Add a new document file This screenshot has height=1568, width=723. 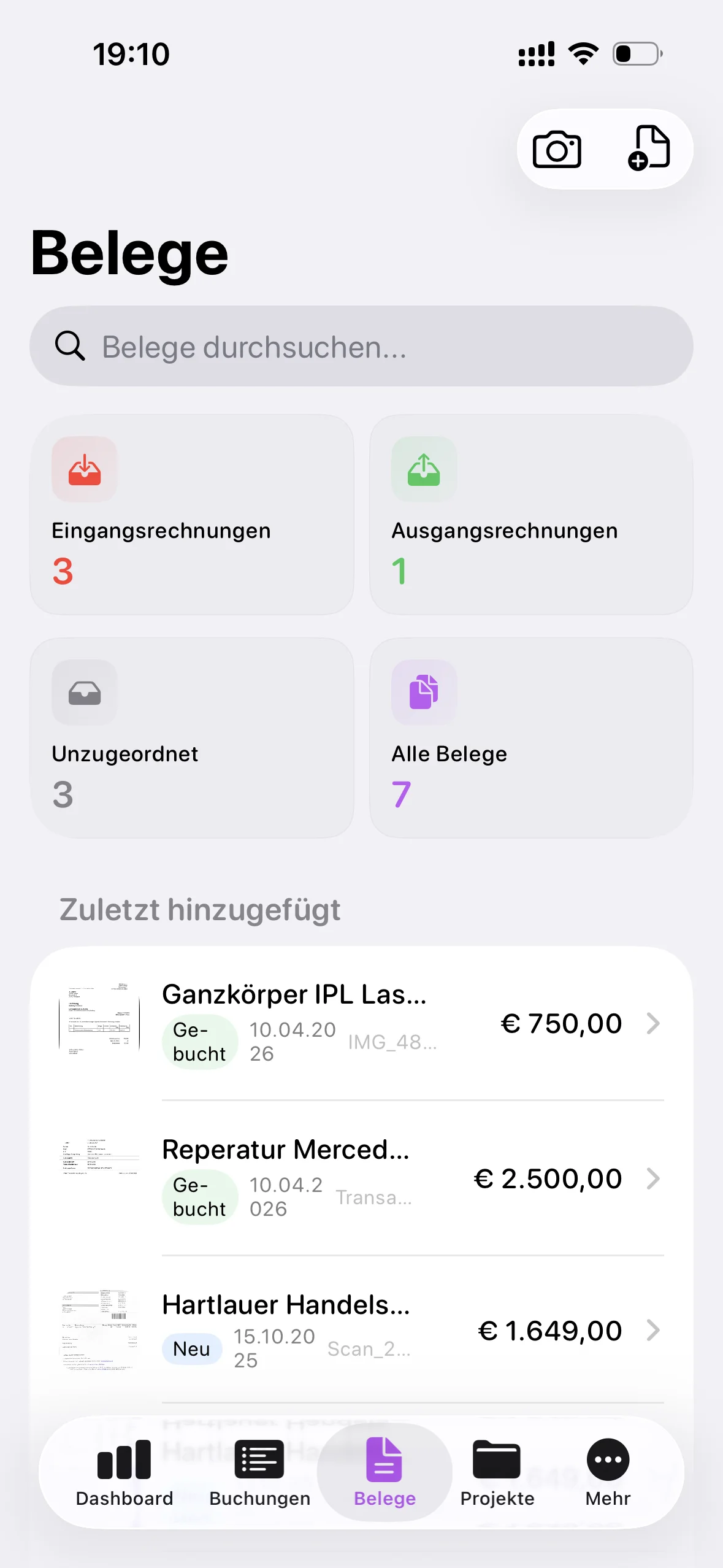(649, 148)
